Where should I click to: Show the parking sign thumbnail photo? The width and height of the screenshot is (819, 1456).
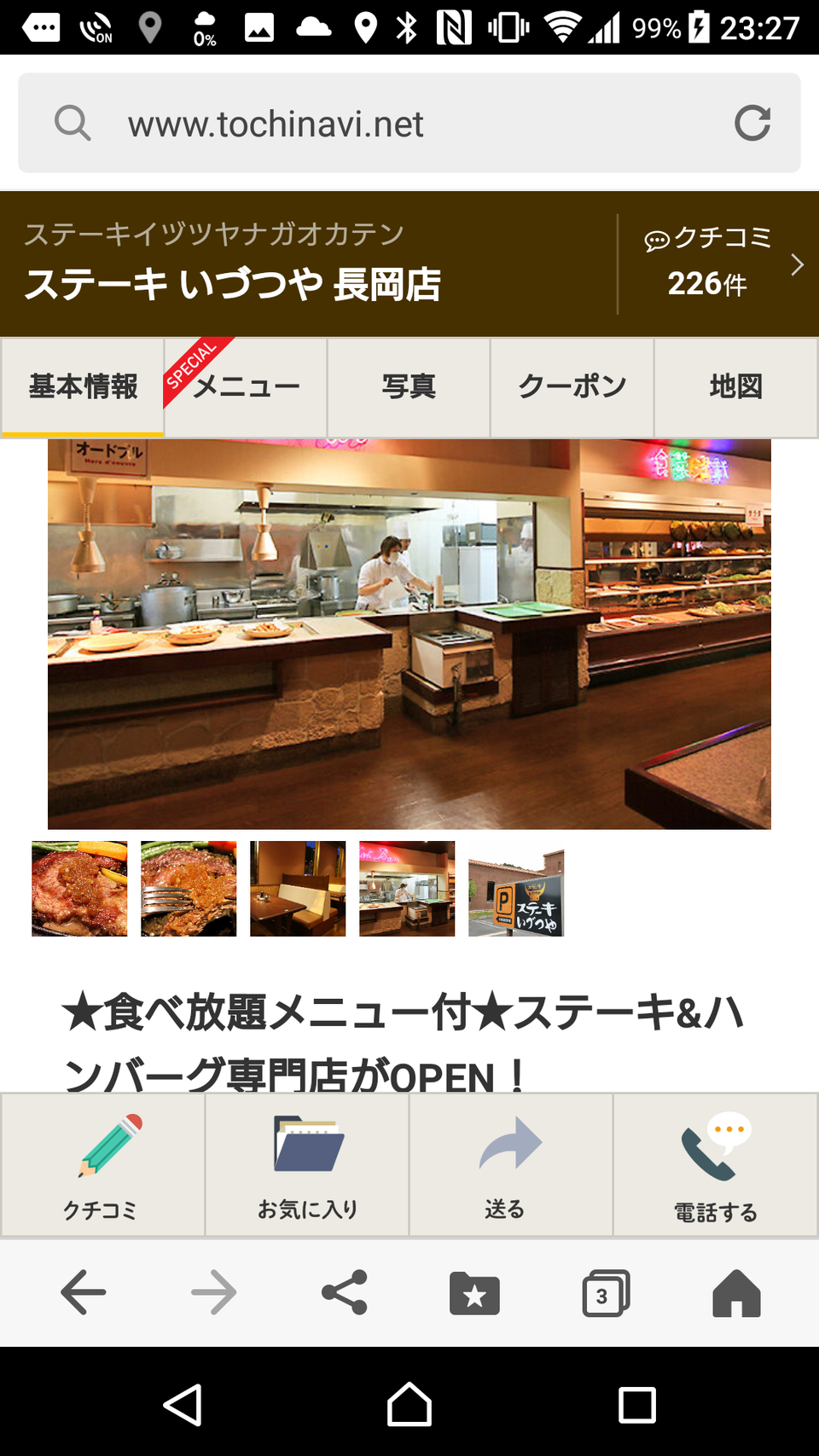coord(516,889)
